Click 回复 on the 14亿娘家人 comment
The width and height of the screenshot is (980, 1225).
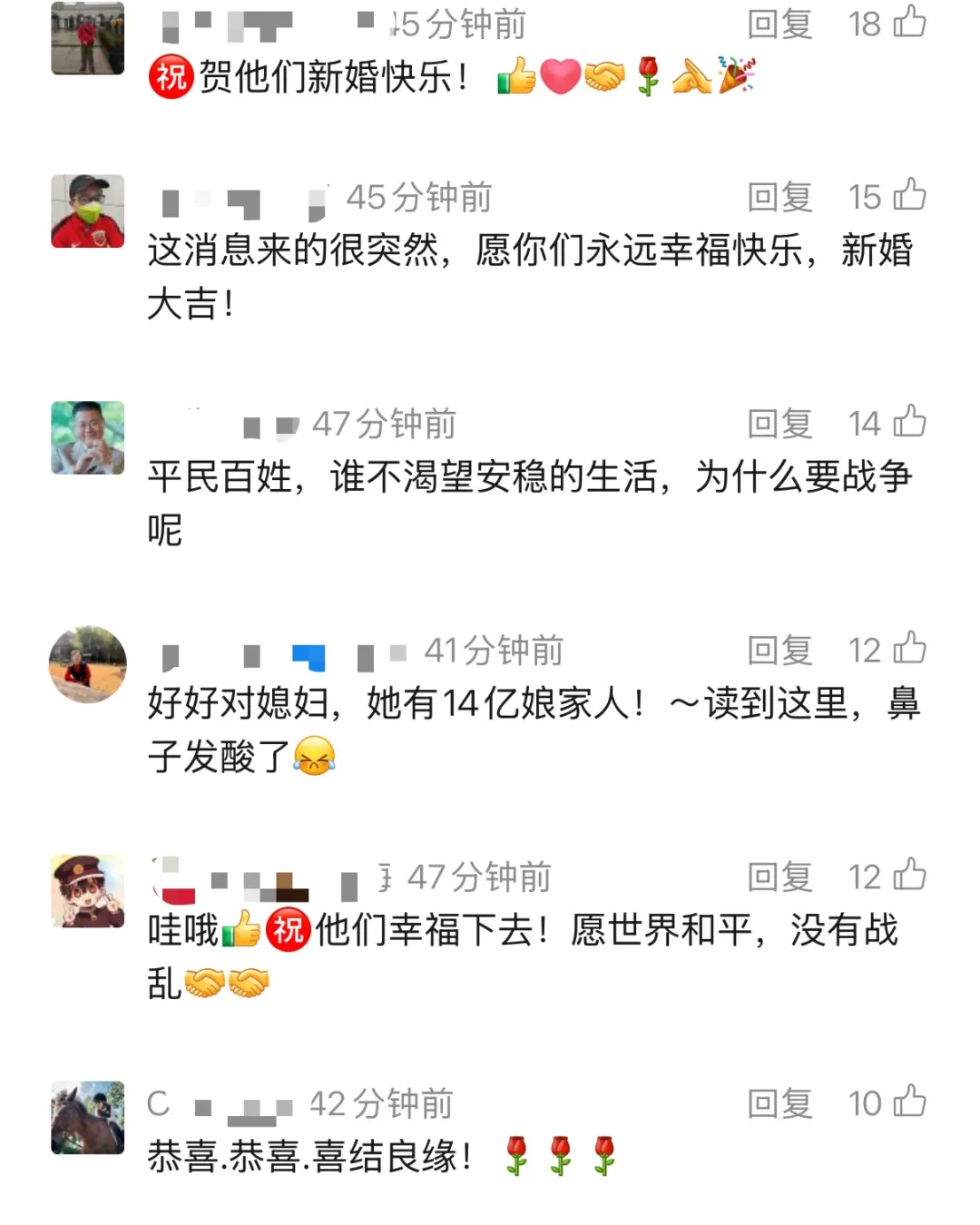point(779,648)
